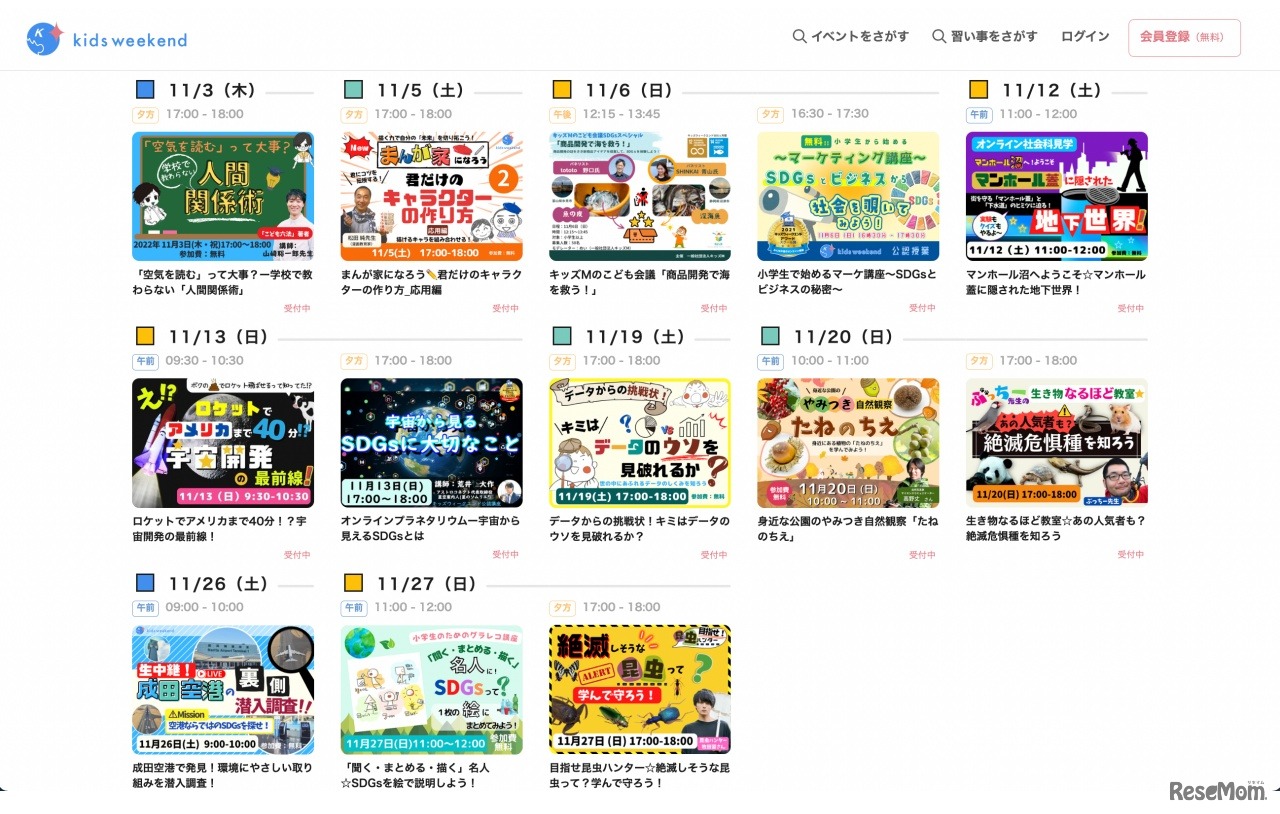The height and width of the screenshot is (814, 1280).
Task: Open the マーケ講座 SDGs business event
Action: pos(848,196)
